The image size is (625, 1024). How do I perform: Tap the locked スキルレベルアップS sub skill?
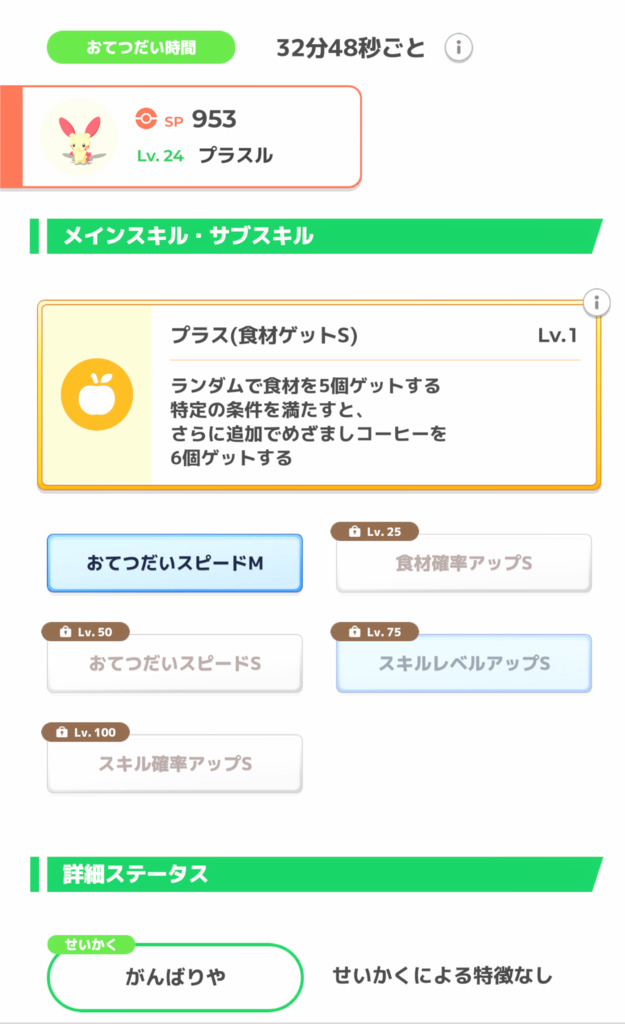coord(464,664)
